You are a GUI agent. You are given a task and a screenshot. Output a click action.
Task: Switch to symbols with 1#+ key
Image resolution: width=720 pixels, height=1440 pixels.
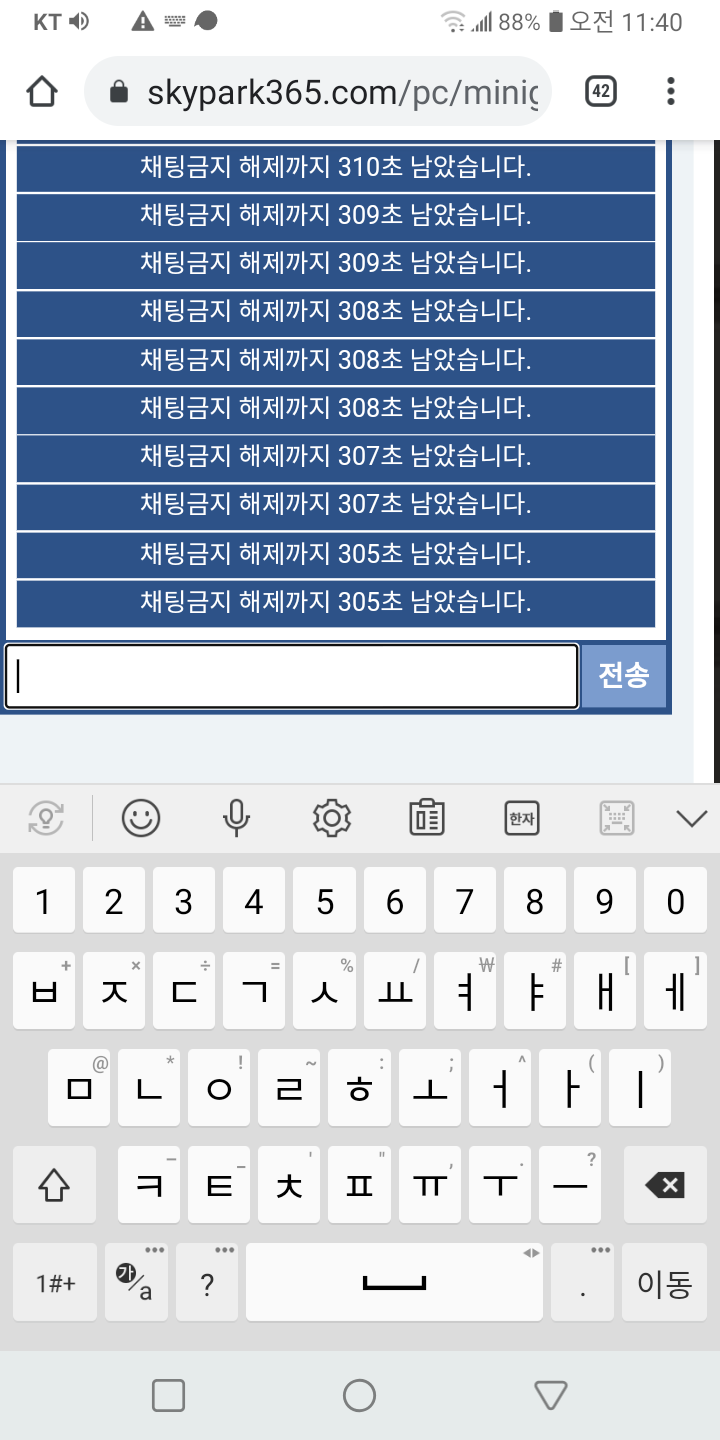55,1282
